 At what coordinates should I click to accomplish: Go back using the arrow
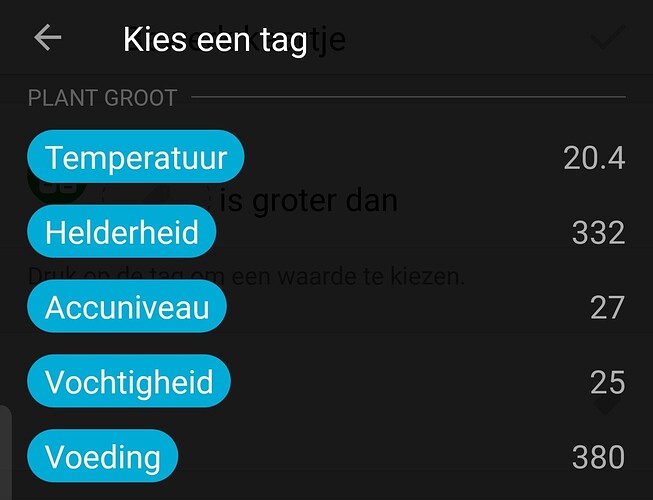47,39
